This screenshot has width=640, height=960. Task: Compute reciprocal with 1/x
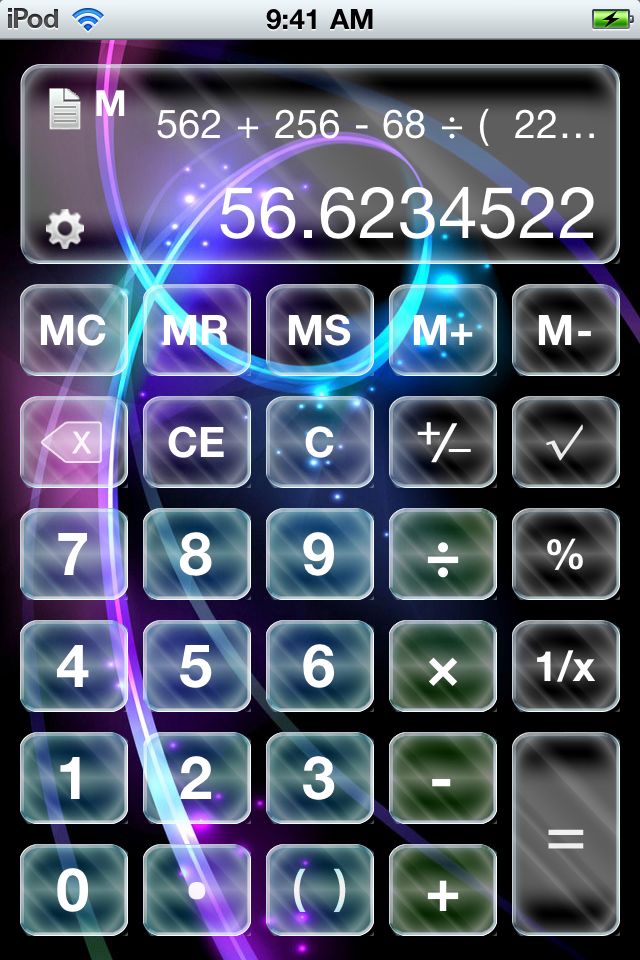(x=565, y=667)
